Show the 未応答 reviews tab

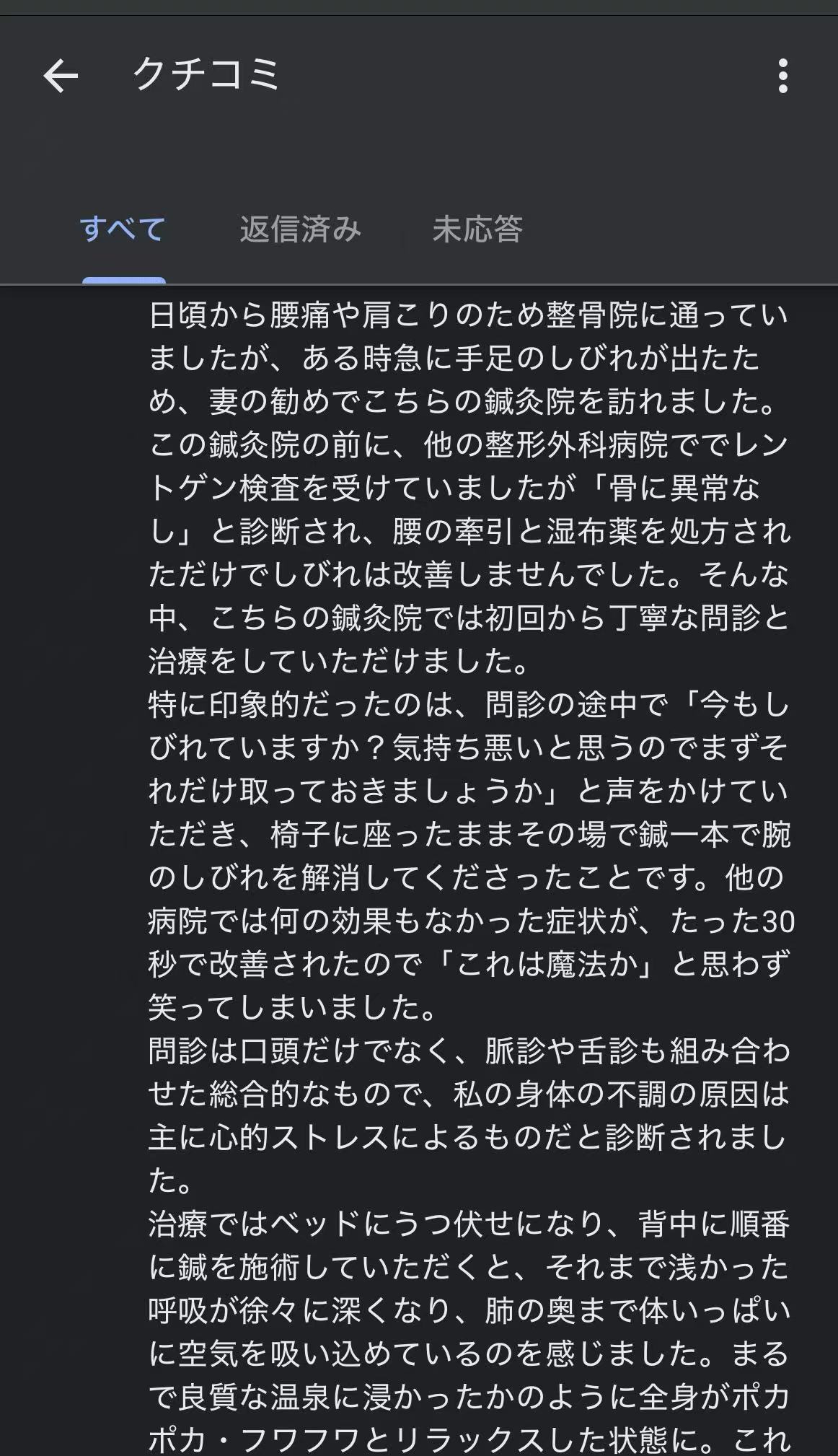pyautogui.click(x=477, y=229)
